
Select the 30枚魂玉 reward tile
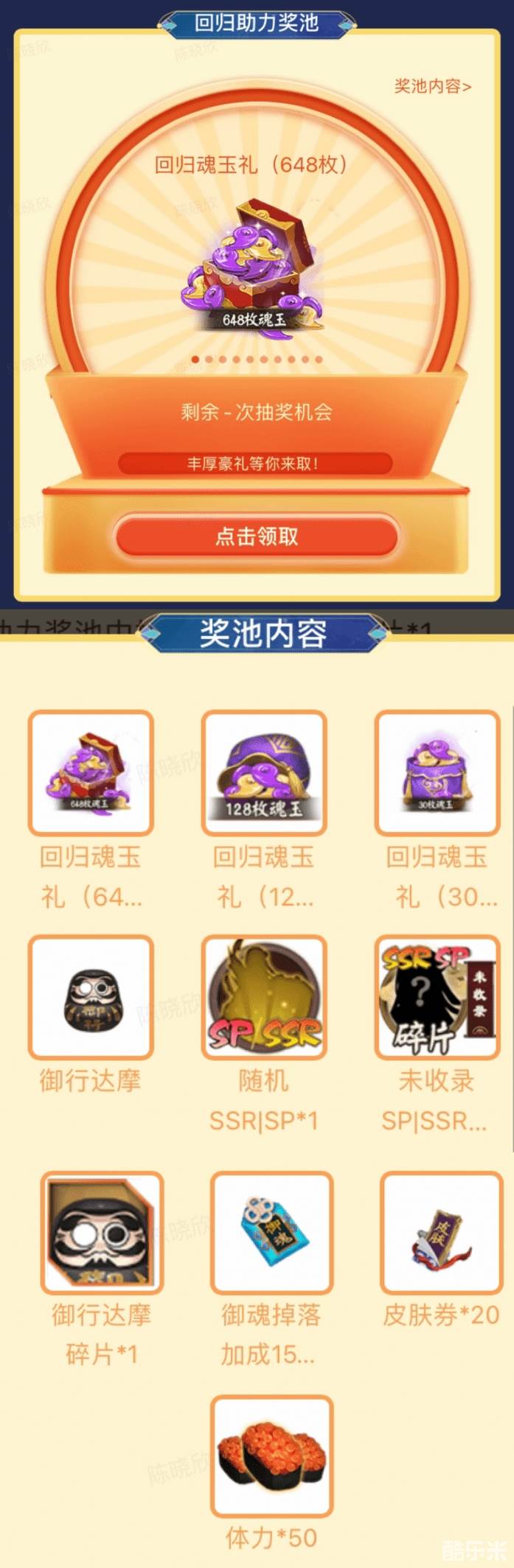(x=437, y=772)
